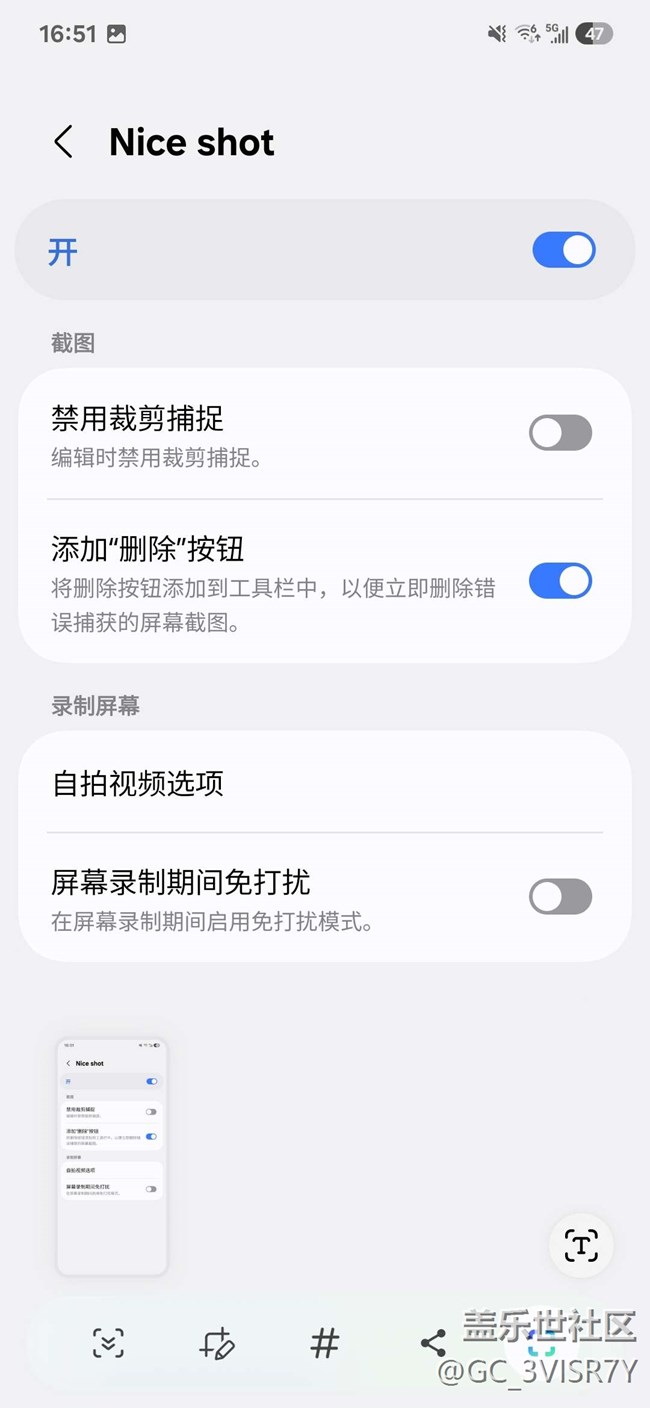Add a hashtag tag to the screenshot
The height and width of the screenshot is (1408, 650).
coord(324,1343)
